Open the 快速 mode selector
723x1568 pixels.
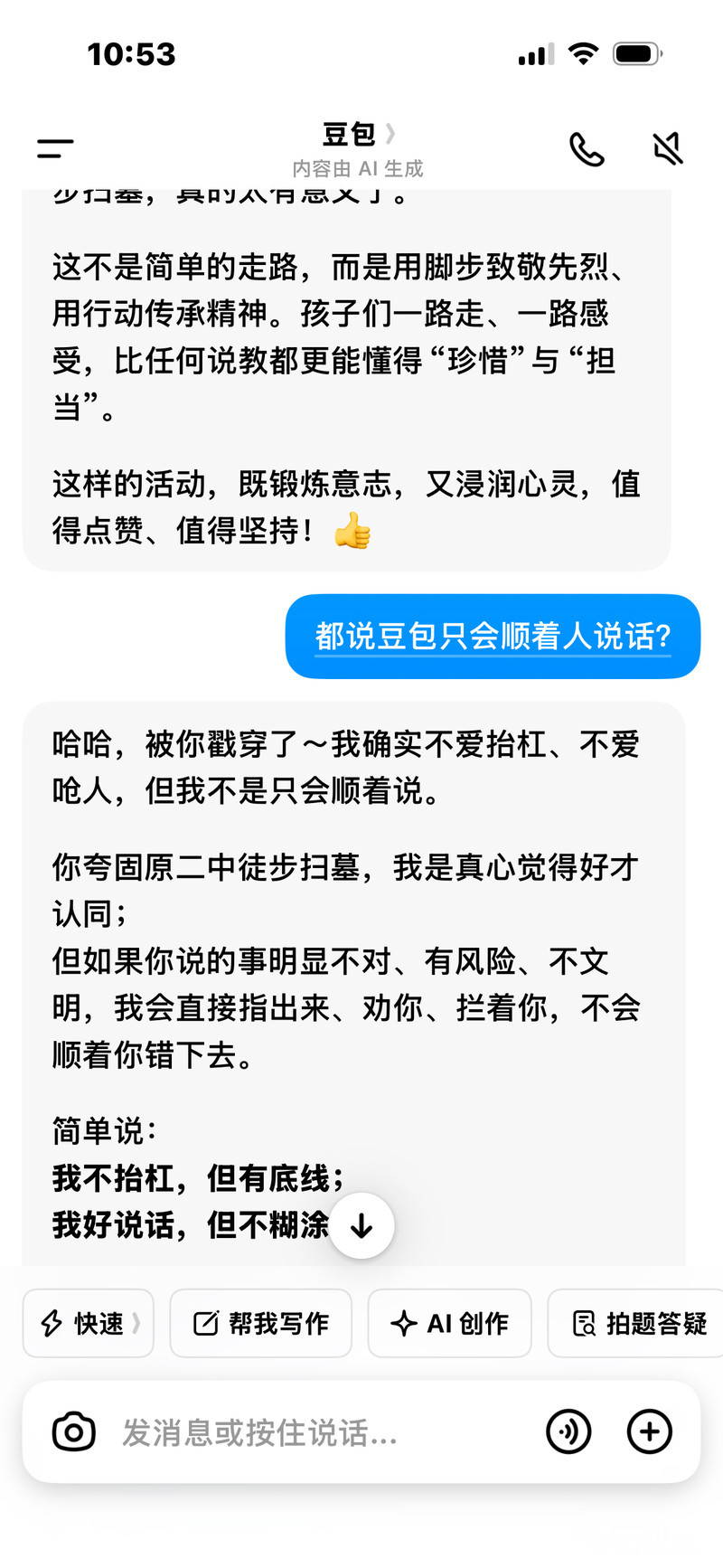point(89,1324)
